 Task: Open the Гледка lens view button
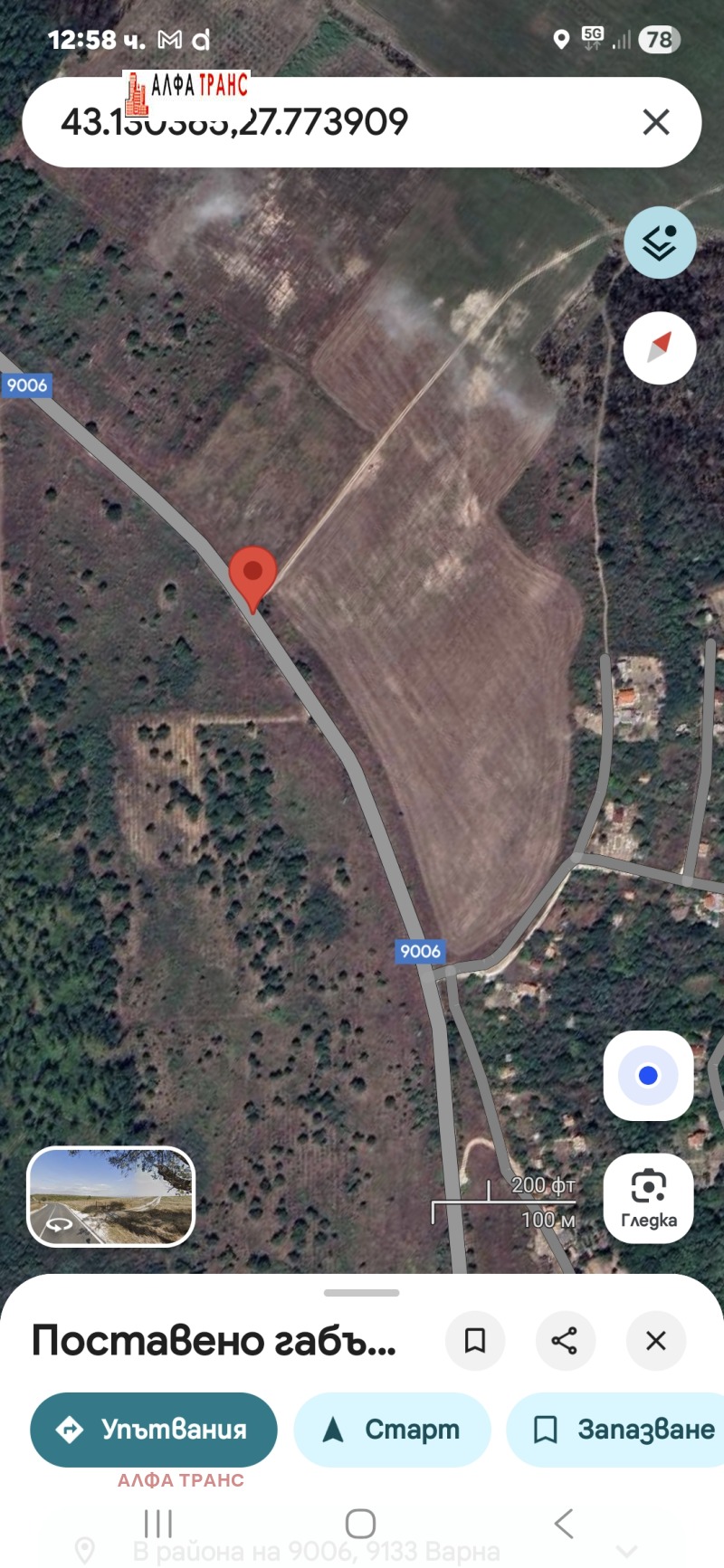coord(648,1198)
